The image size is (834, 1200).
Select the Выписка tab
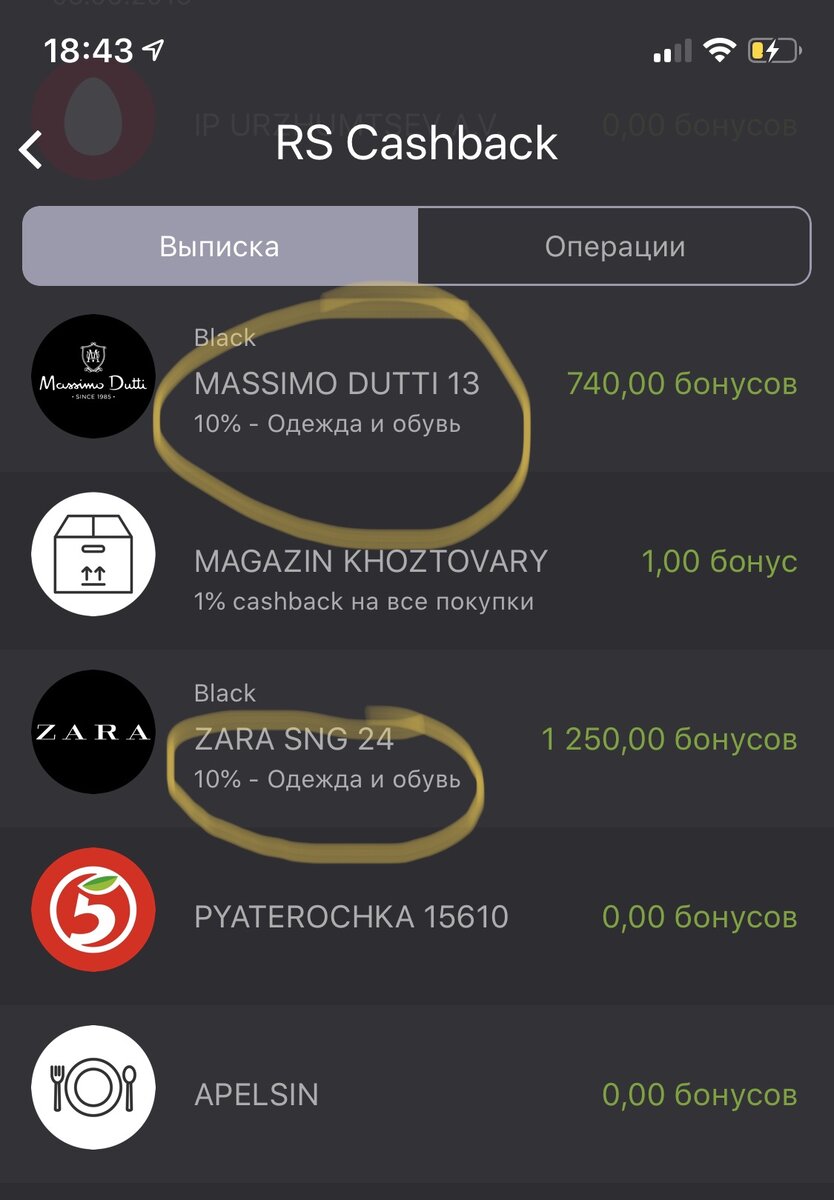tap(218, 247)
